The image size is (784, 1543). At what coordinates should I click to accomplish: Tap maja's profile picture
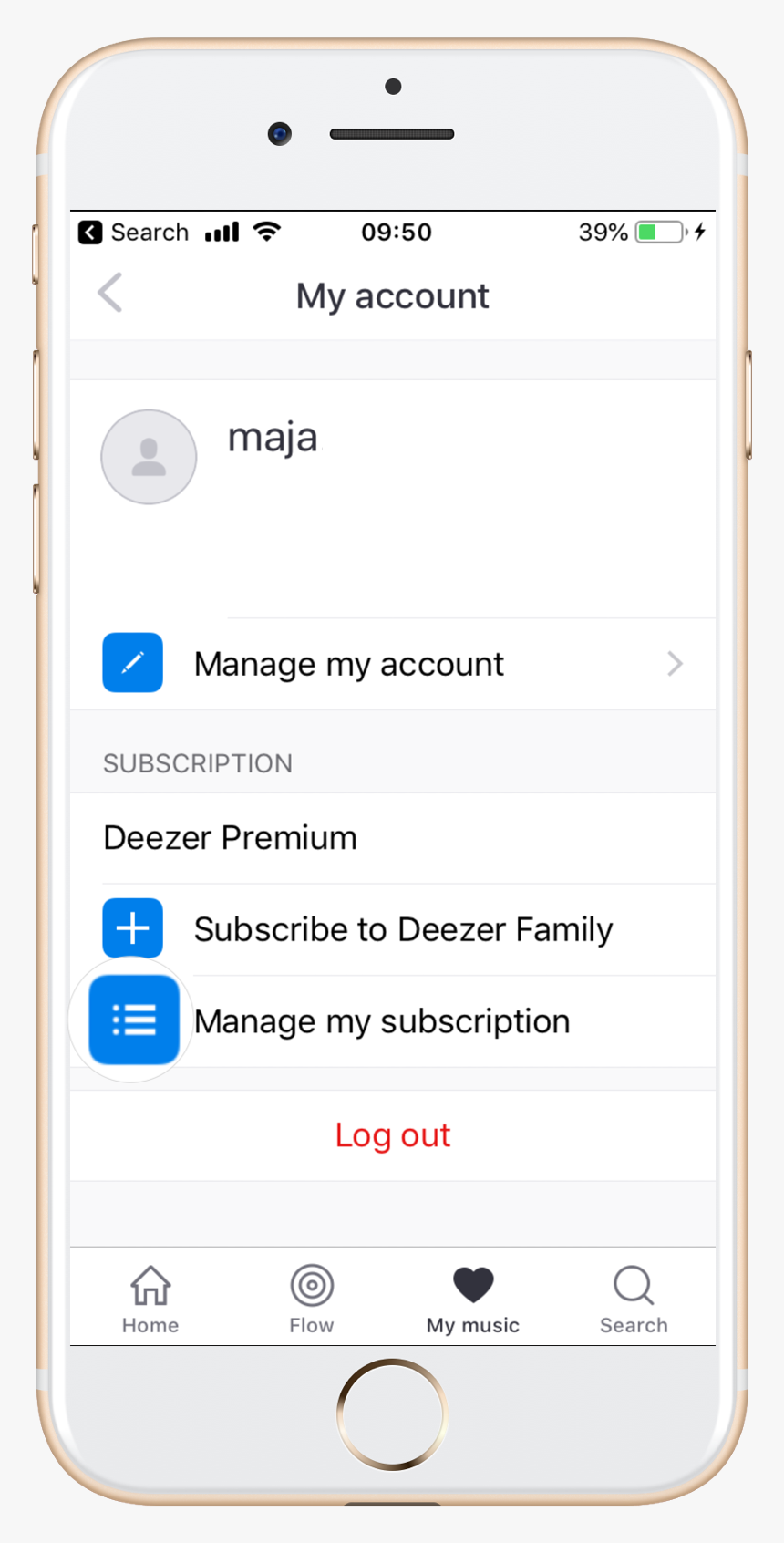click(x=149, y=457)
